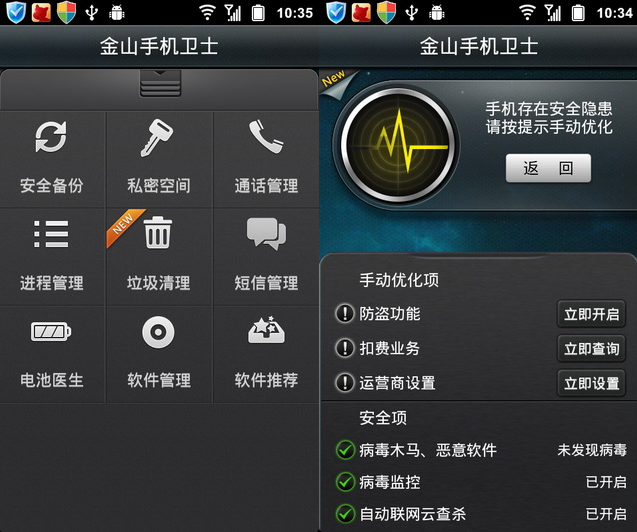Image resolution: width=637 pixels, height=532 pixels.
Task: Open 短信管理 SMS management
Action: pos(266,256)
